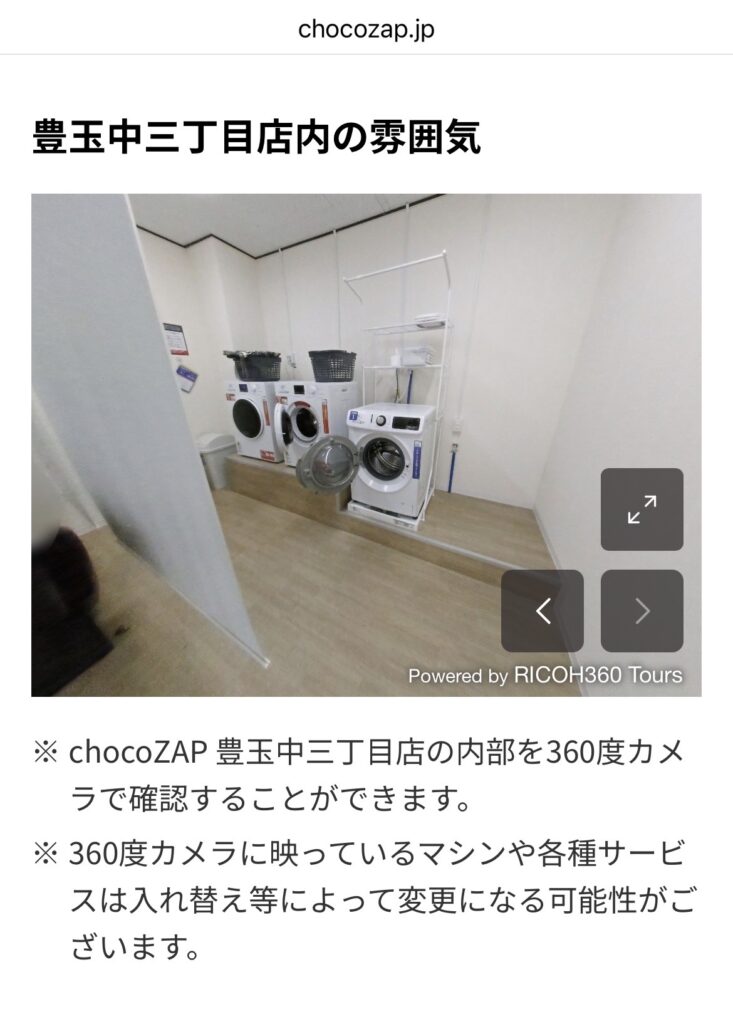Go to the previous 360 tour scene

tap(542, 611)
